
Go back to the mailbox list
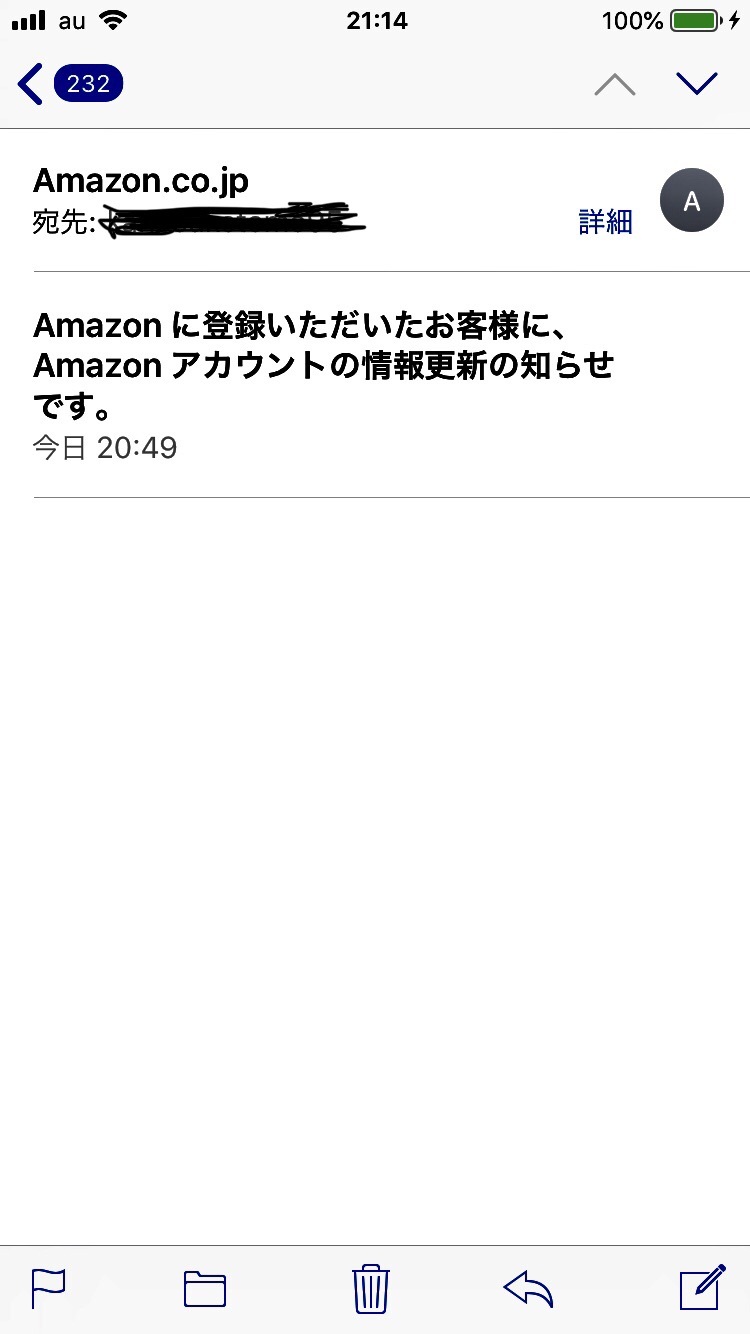[68, 84]
